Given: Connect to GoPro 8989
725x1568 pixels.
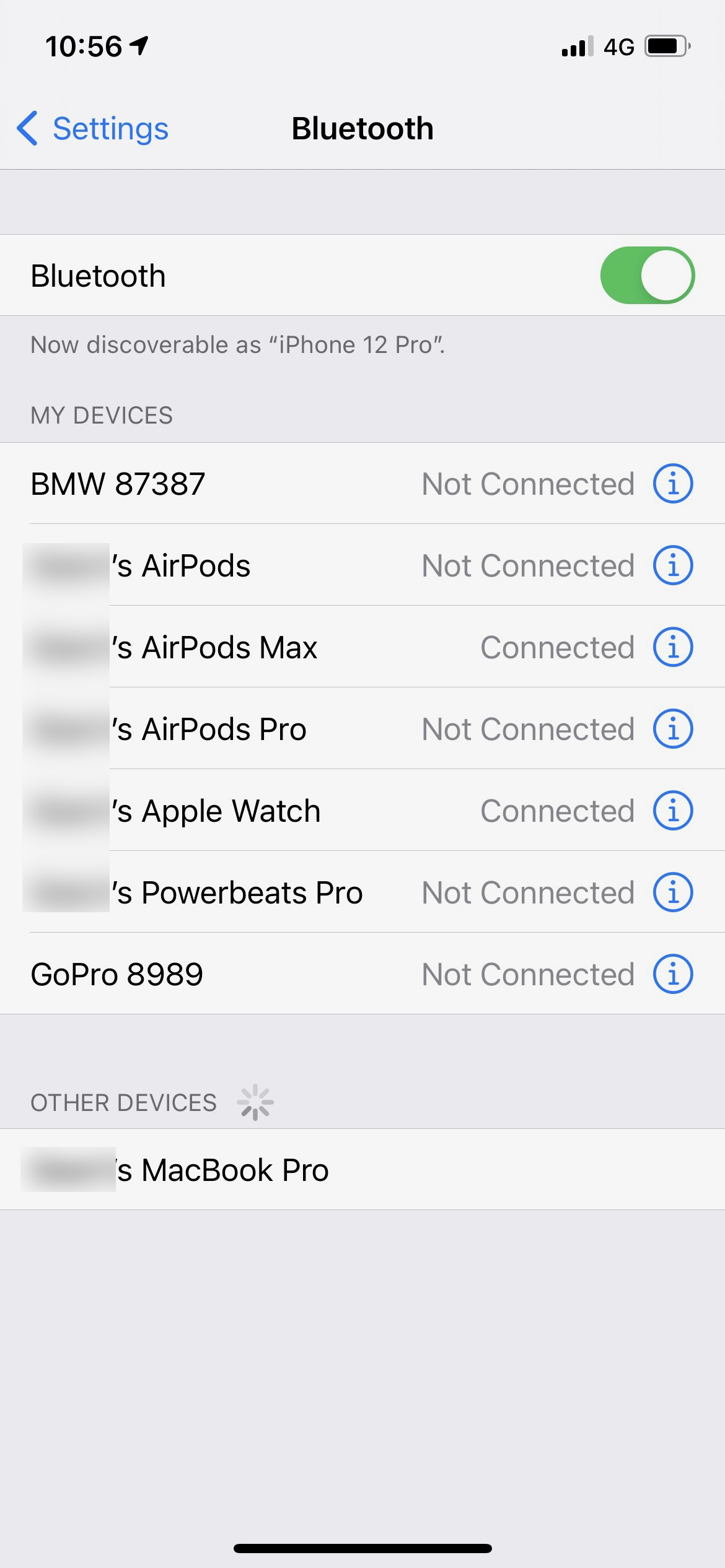Looking at the screenshot, I should (248, 974).
